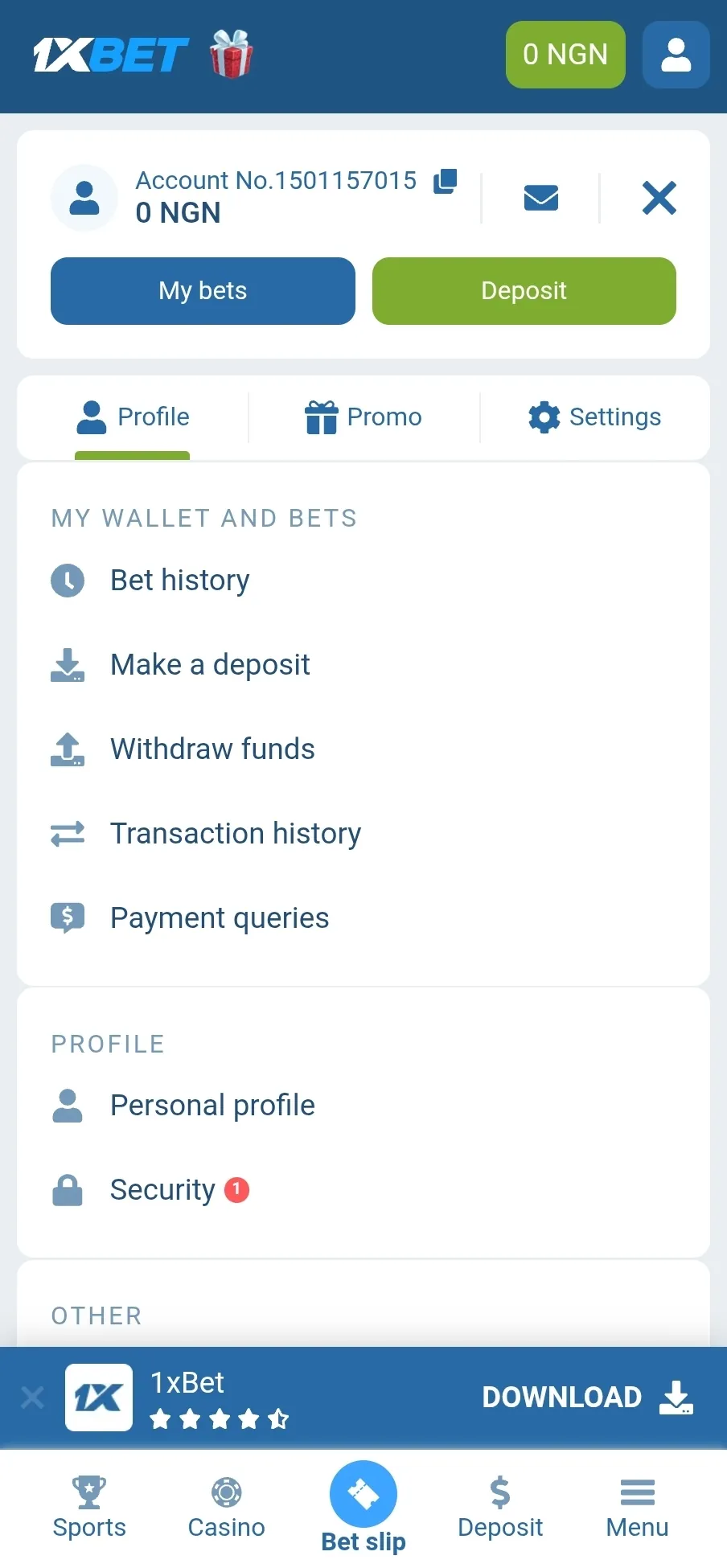Click the Make a deposit download icon
727x1568 pixels.
pyautogui.click(x=68, y=665)
